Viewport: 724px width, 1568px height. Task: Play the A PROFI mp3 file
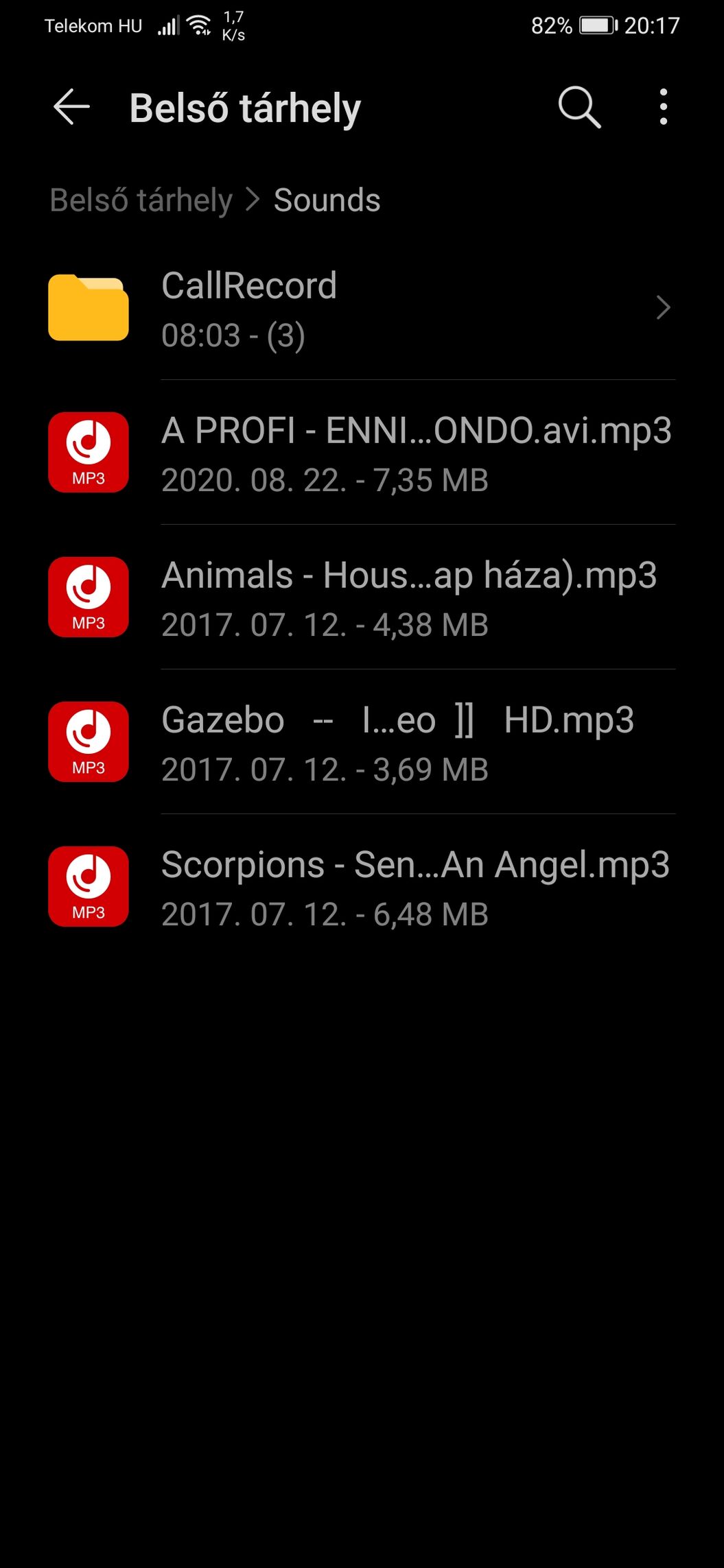point(362,453)
